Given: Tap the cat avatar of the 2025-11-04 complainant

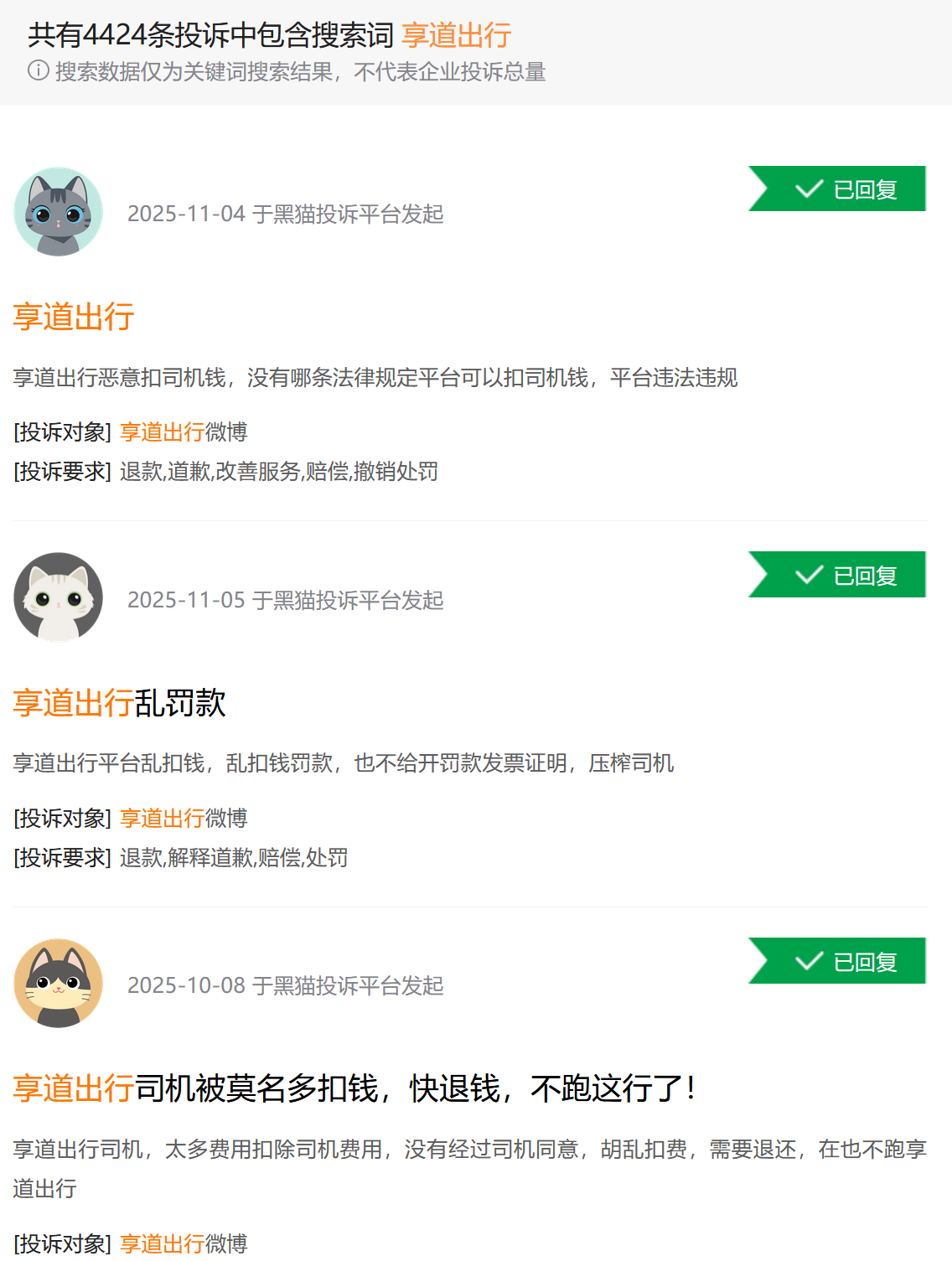Looking at the screenshot, I should click(x=59, y=212).
